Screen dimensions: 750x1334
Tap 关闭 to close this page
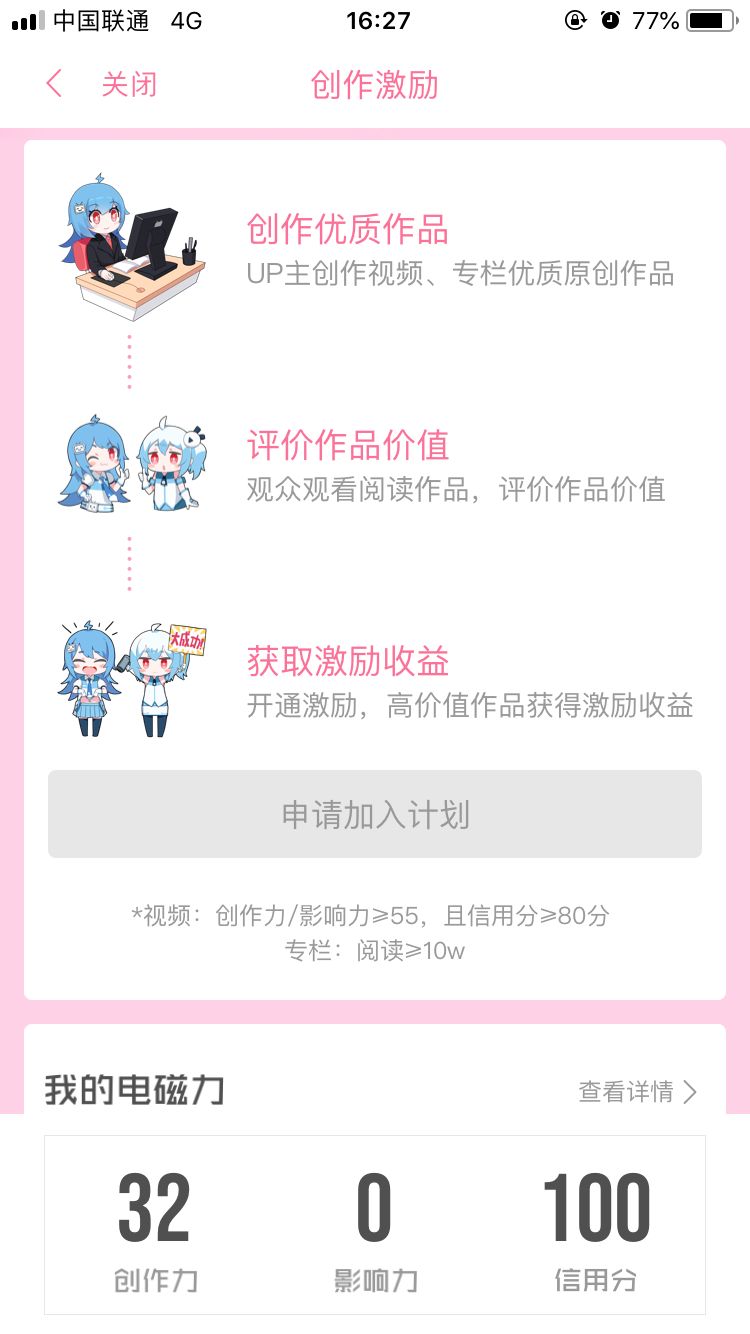click(129, 84)
